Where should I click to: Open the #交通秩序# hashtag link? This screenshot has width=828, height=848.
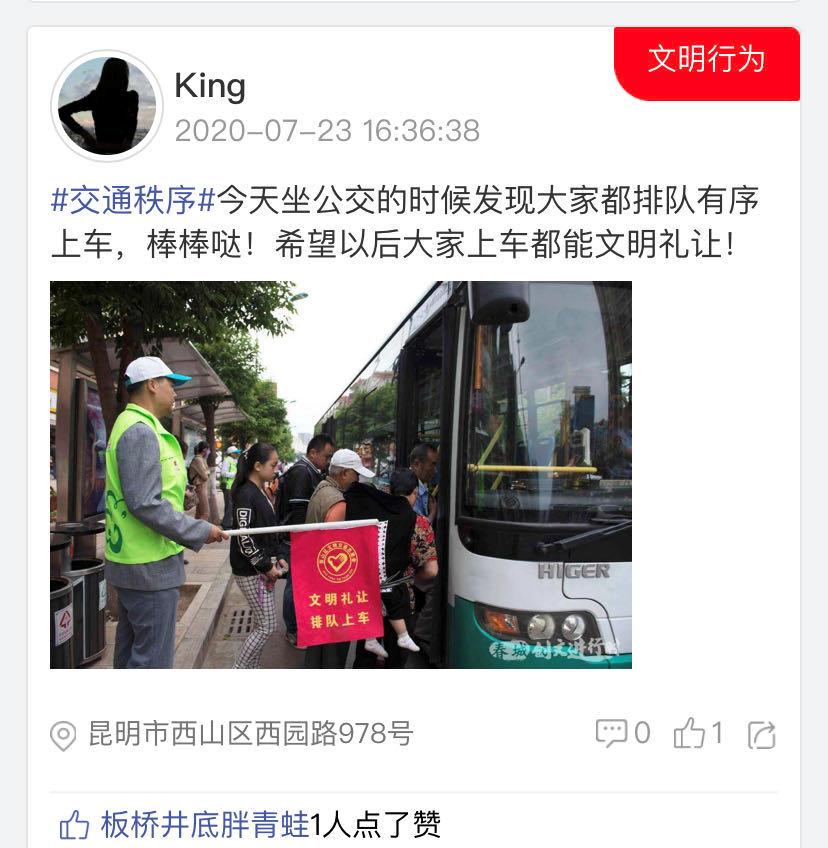(x=134, y=199)
